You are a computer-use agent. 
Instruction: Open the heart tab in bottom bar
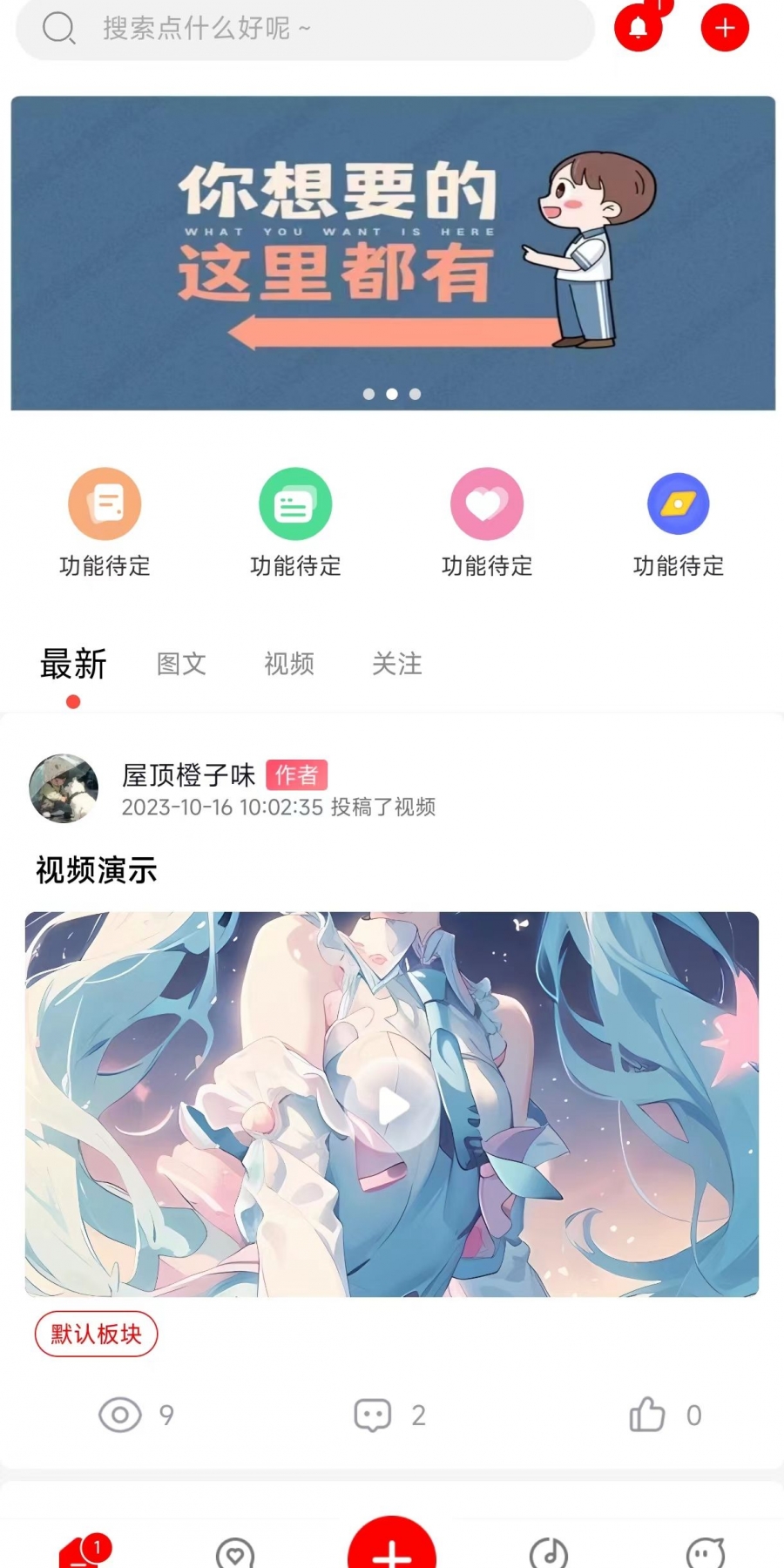pos(235,1552)
